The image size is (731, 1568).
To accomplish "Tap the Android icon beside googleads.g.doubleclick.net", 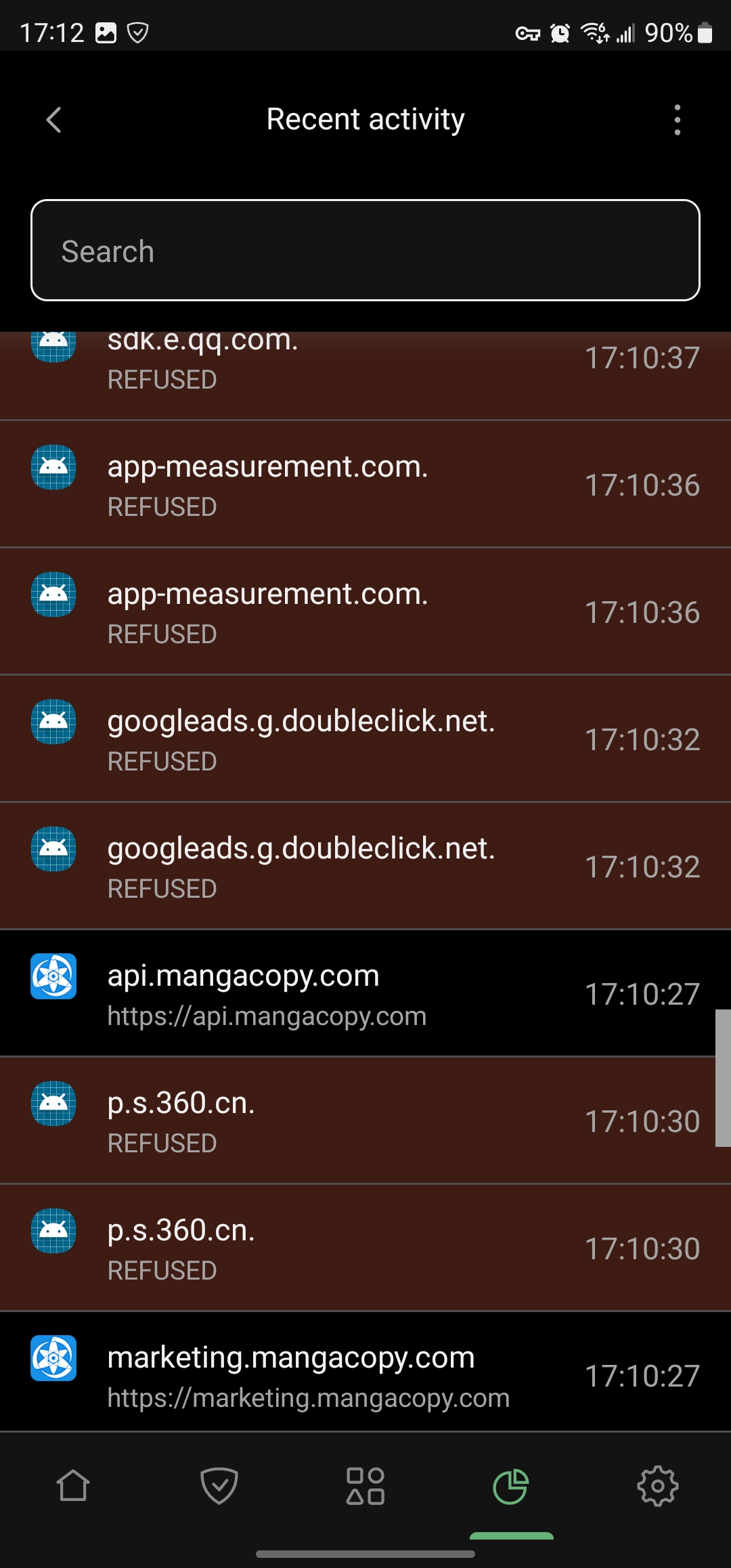I will tap(53, 722).
